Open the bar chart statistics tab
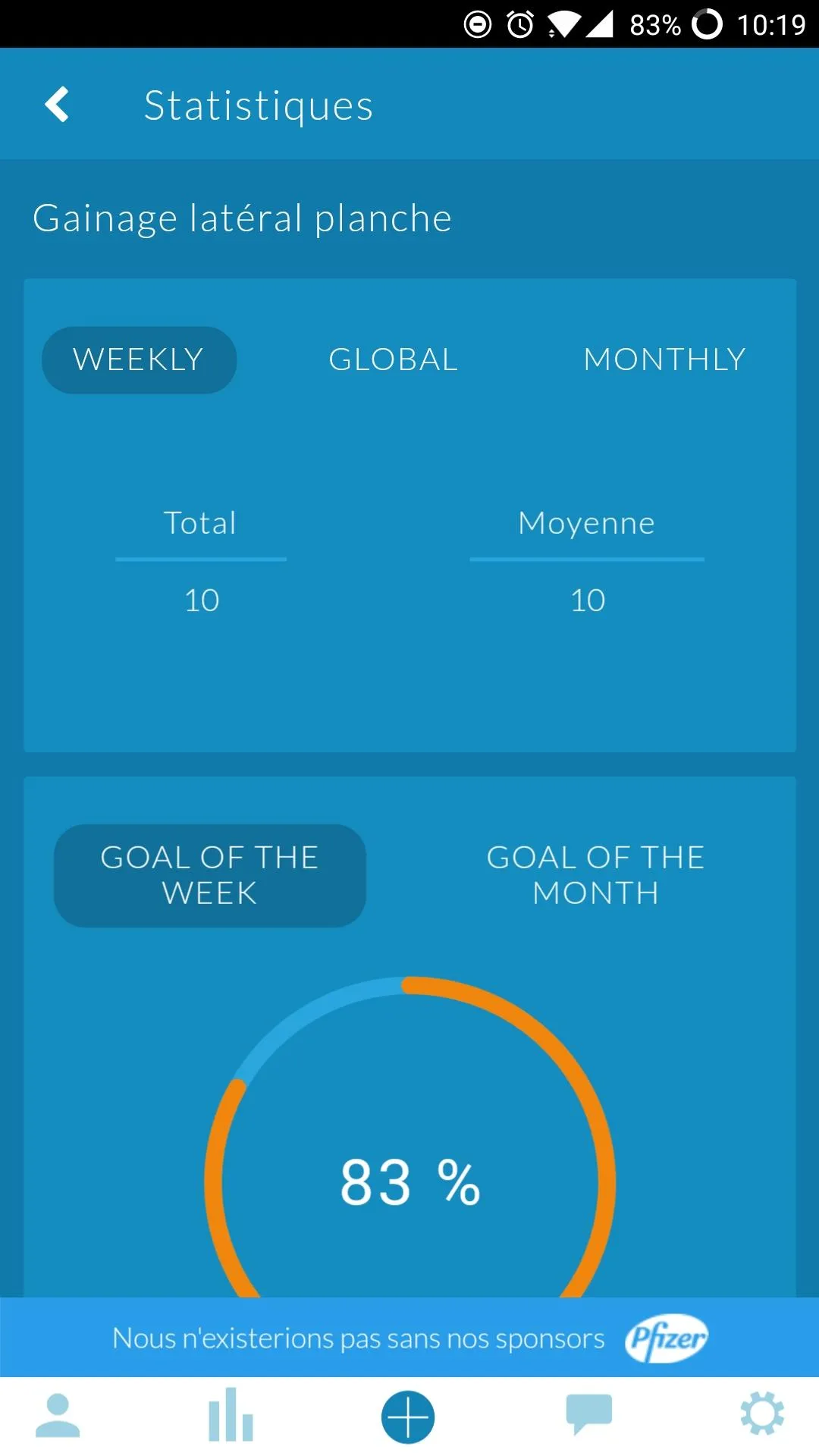The height and width of the screenshot is (1456, 819). pyautogui.click(x=231, y=1415)
